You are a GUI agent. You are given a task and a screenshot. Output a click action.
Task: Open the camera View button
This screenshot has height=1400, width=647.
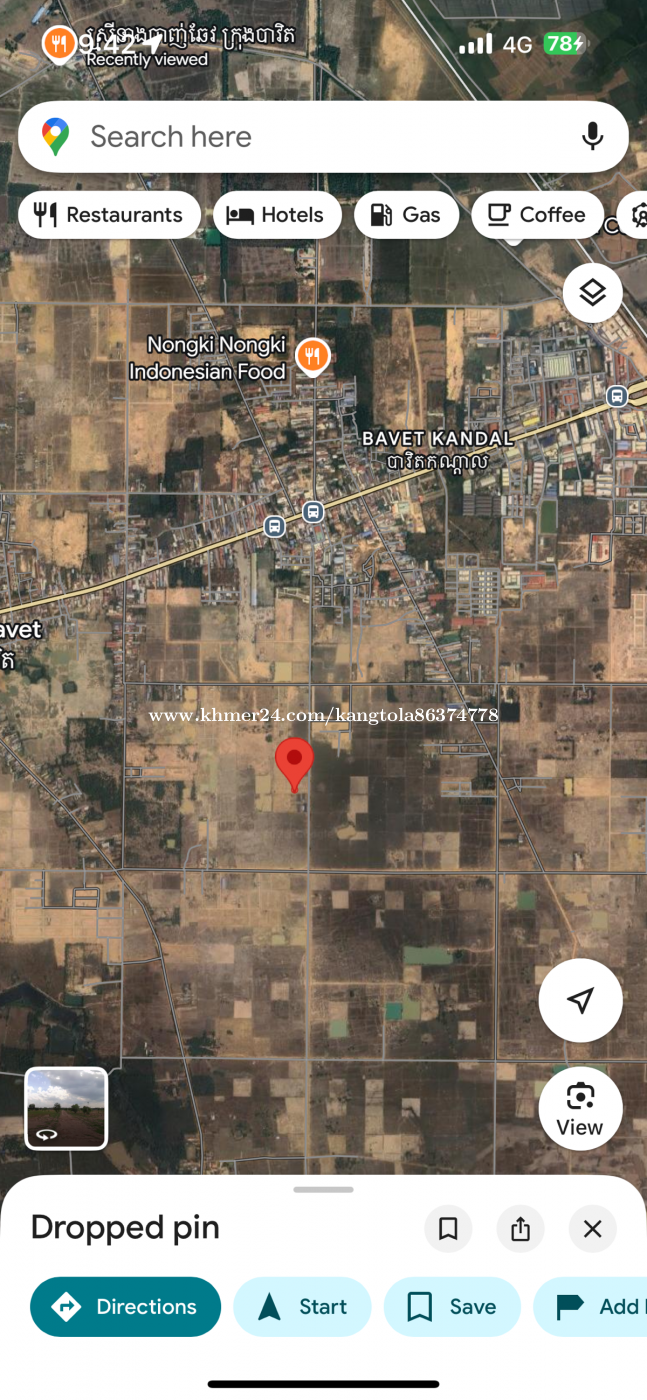coord(580,1108)
